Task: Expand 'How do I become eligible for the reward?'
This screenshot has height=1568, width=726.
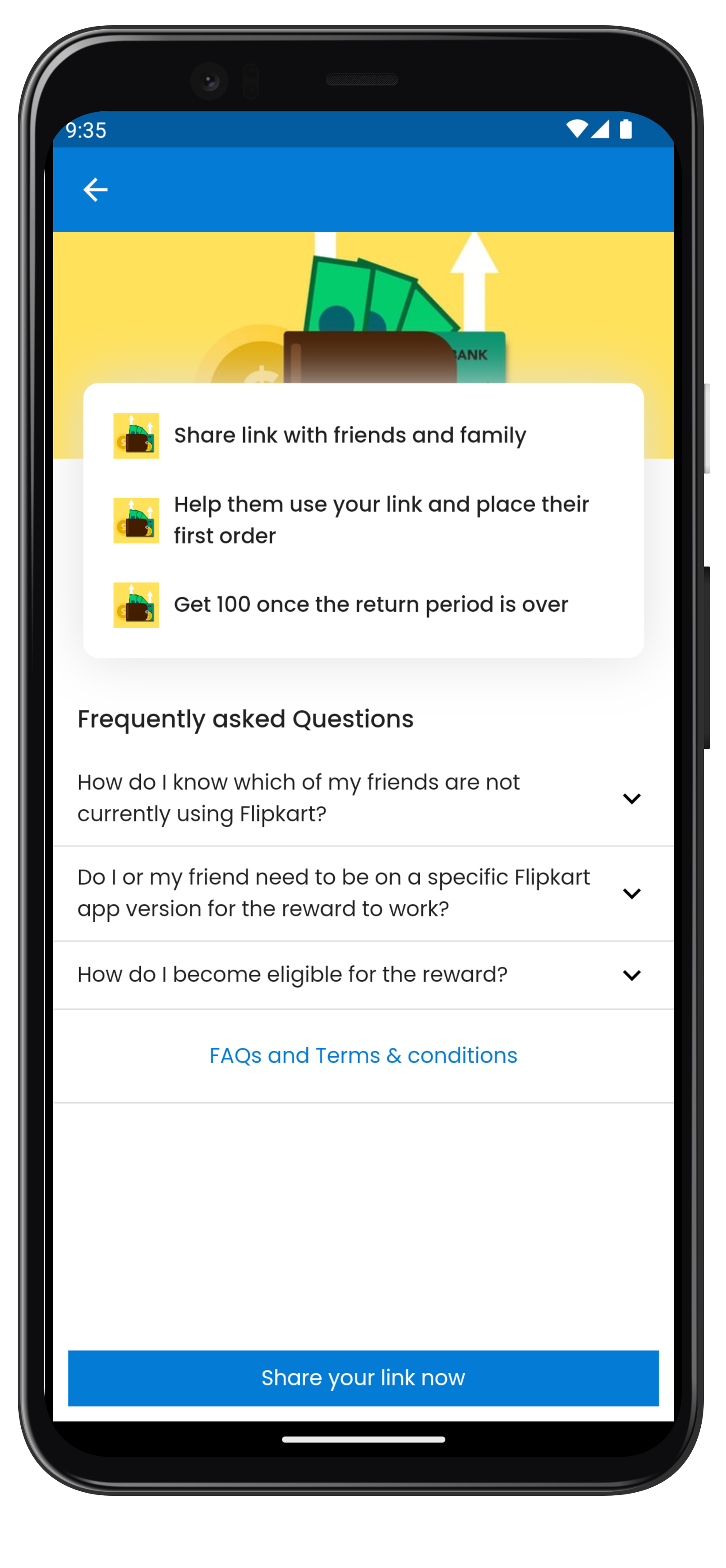Action: [x=363, y=974]
